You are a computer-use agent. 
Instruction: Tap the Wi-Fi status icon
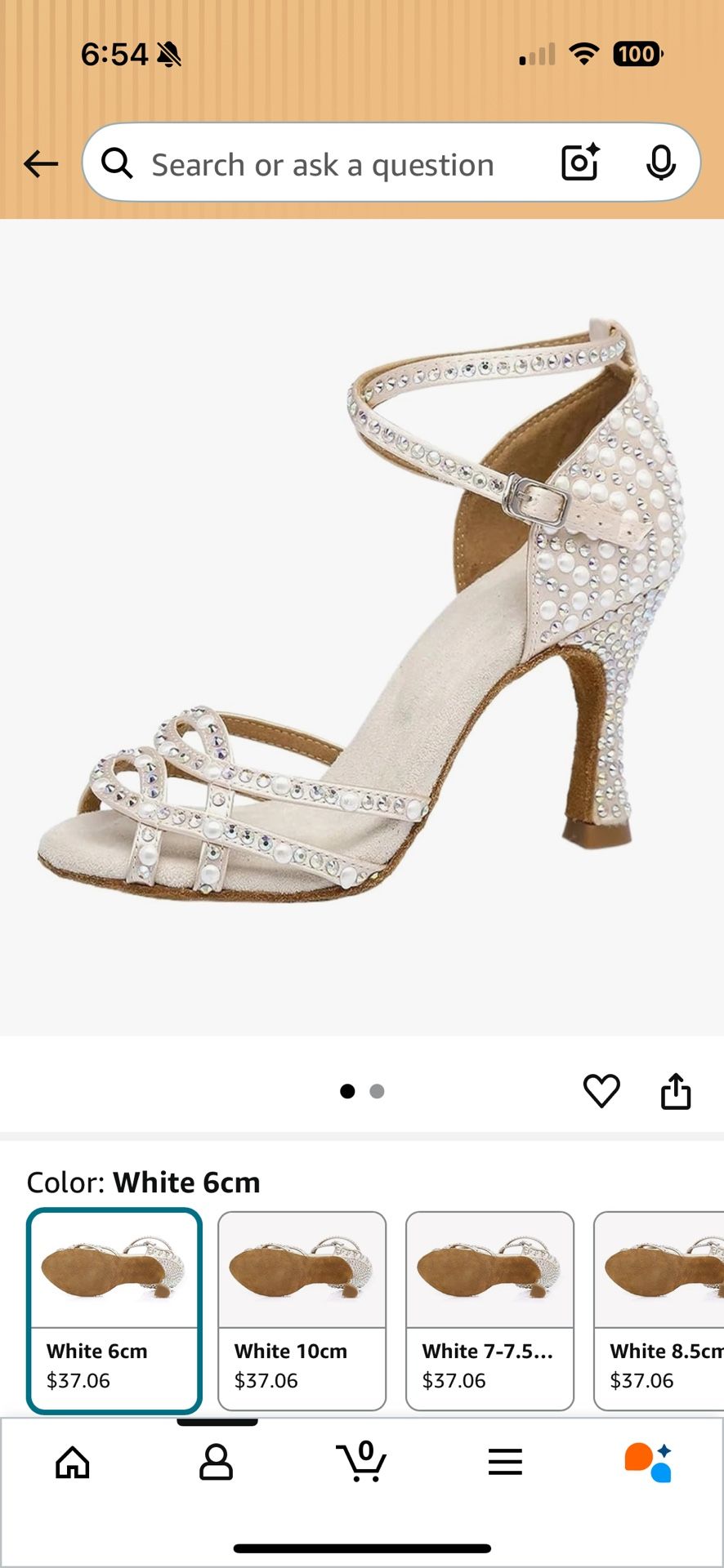[x=583, y=53]
